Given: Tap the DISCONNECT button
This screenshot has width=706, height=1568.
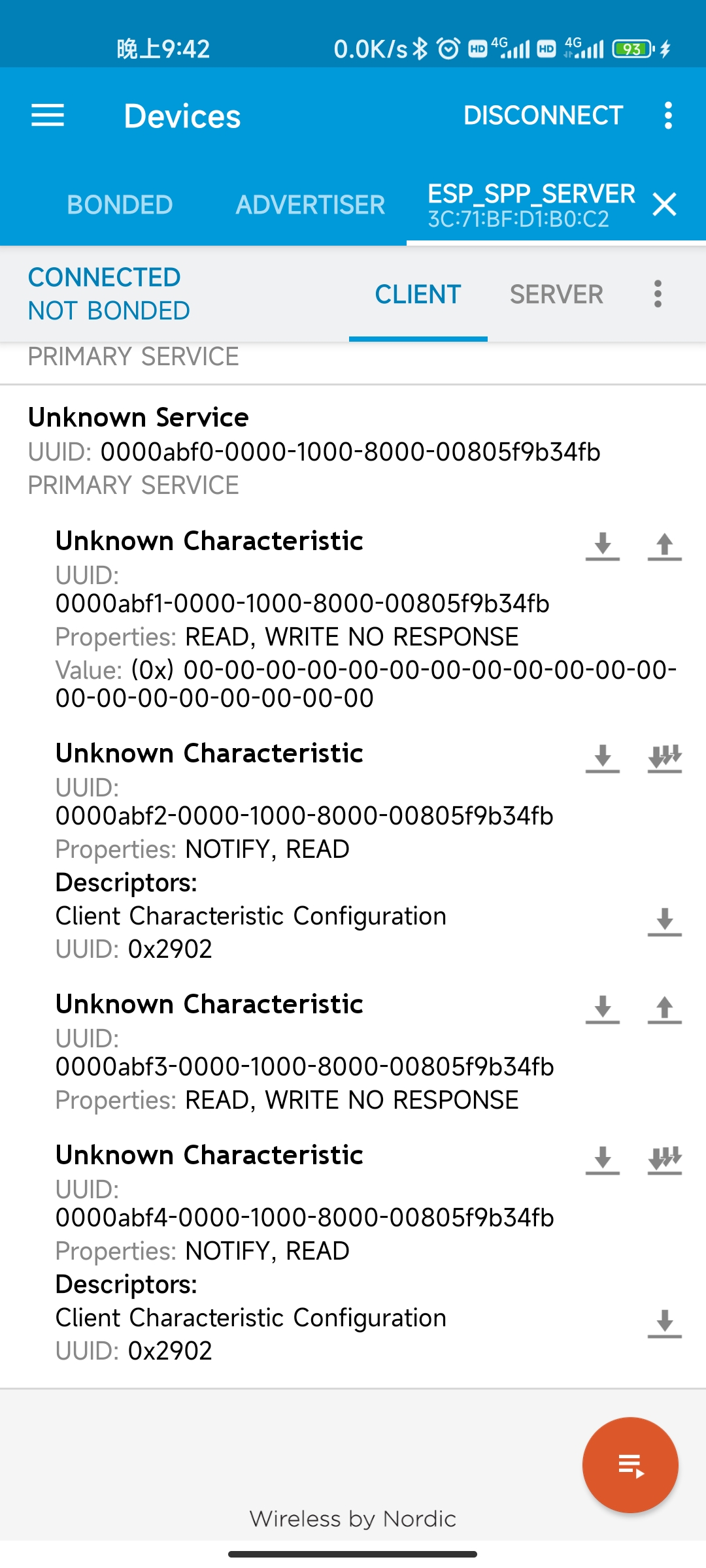Looking at the screenshot, I should coord(543,116).
